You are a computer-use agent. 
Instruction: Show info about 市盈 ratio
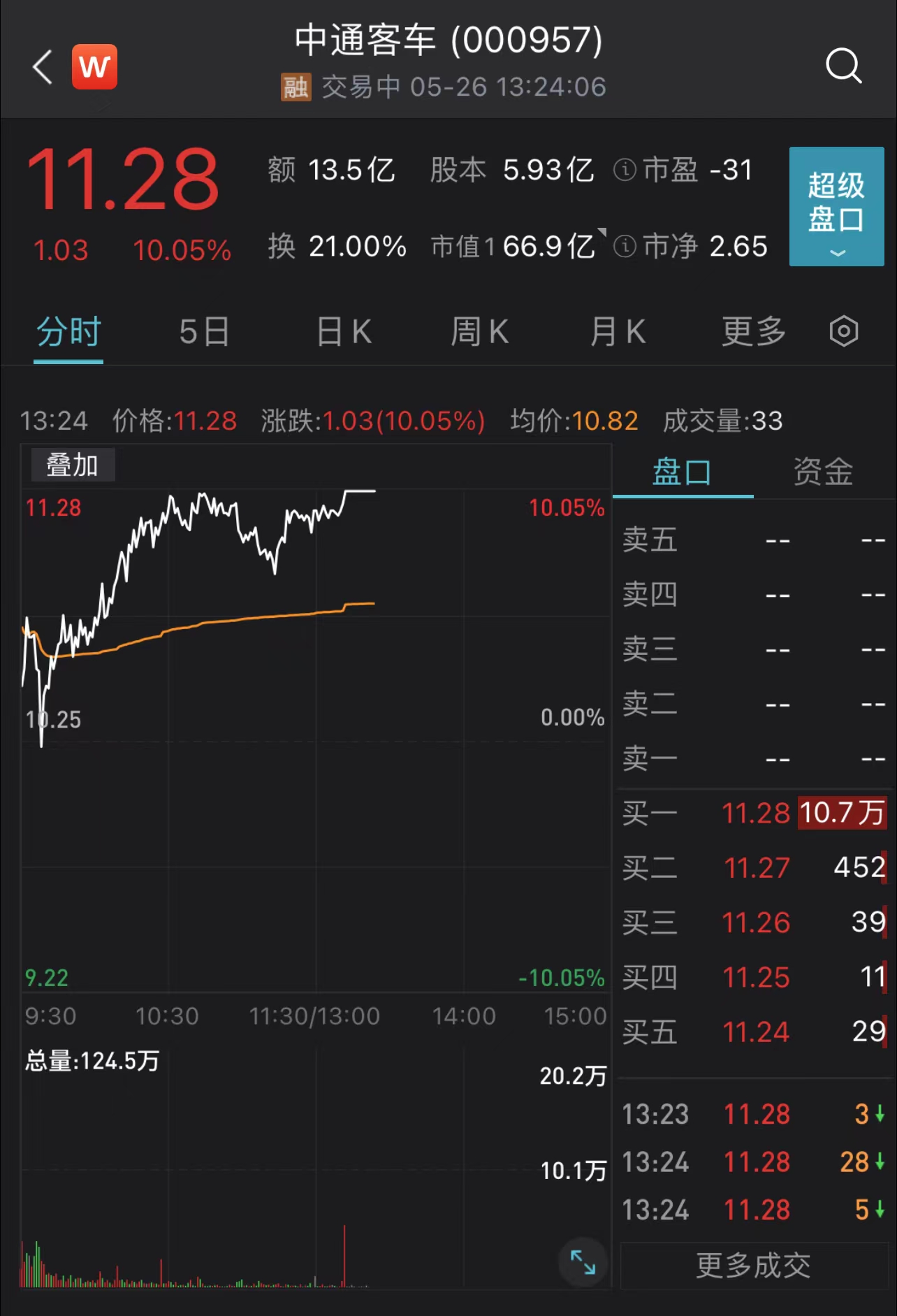click(625, 170)
